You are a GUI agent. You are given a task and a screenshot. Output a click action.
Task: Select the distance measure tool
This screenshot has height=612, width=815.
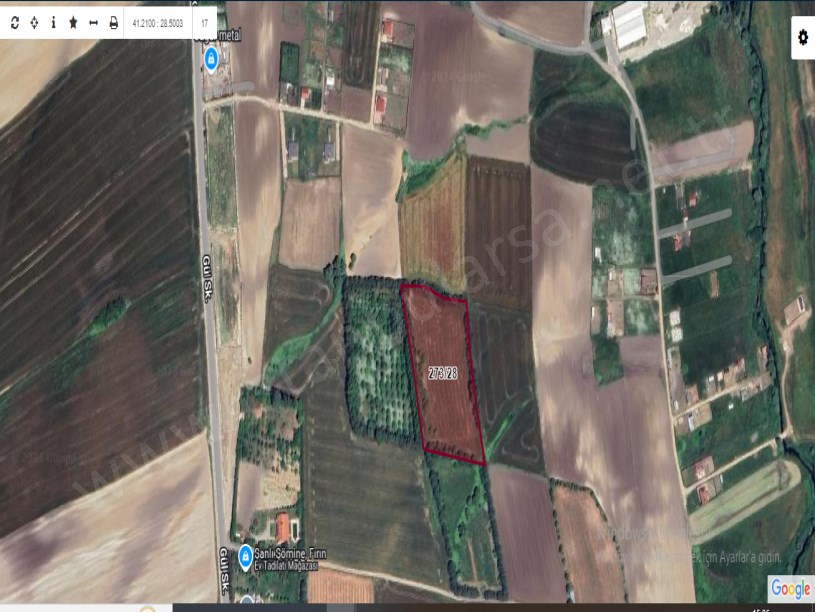point(93,22)
